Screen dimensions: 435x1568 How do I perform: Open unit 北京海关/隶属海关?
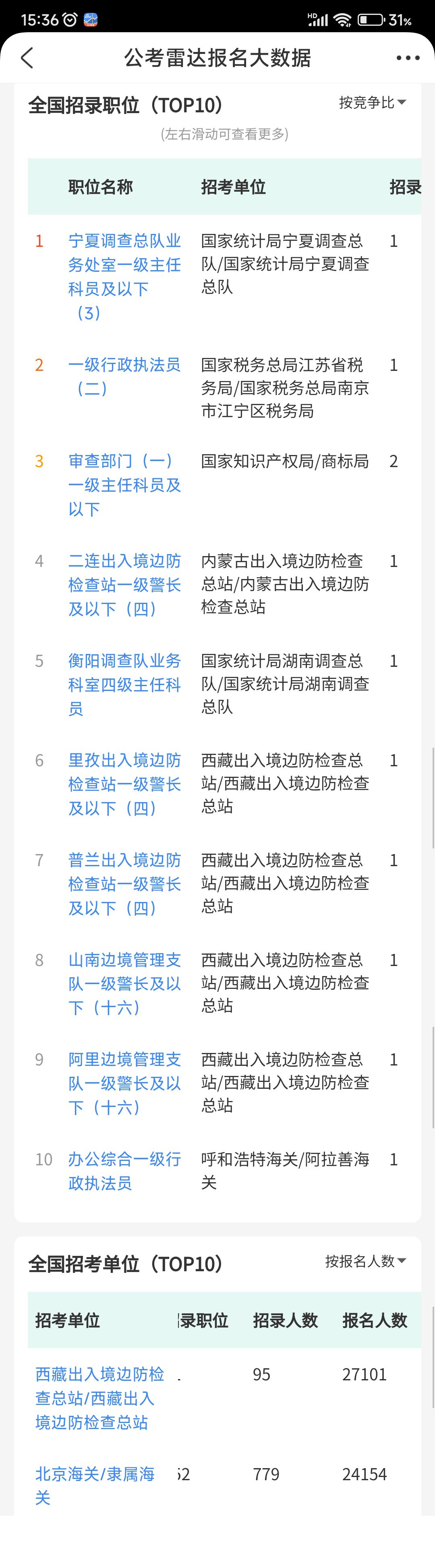tap(94, 1485)
